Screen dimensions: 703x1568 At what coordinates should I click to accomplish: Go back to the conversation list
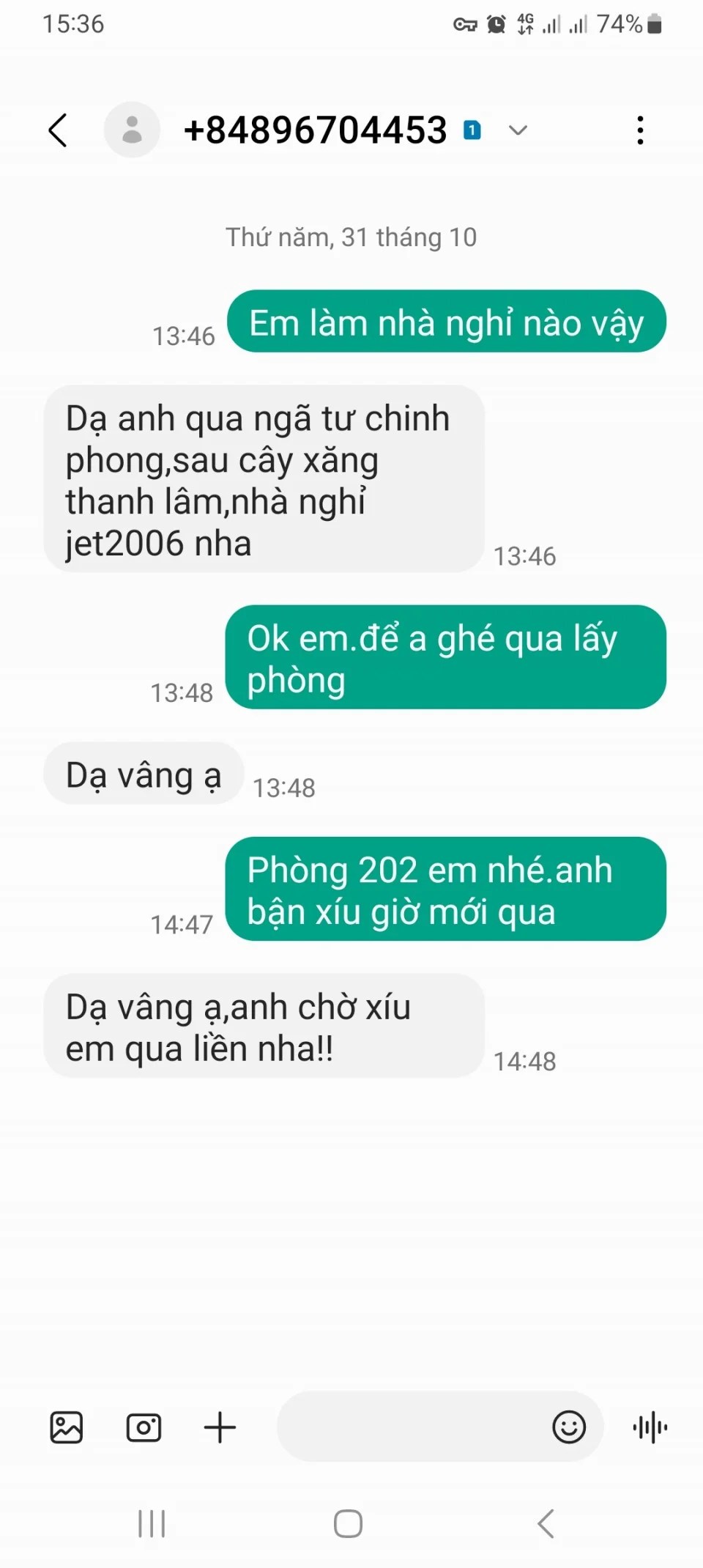pyautogui.click(x=59, y=130)
